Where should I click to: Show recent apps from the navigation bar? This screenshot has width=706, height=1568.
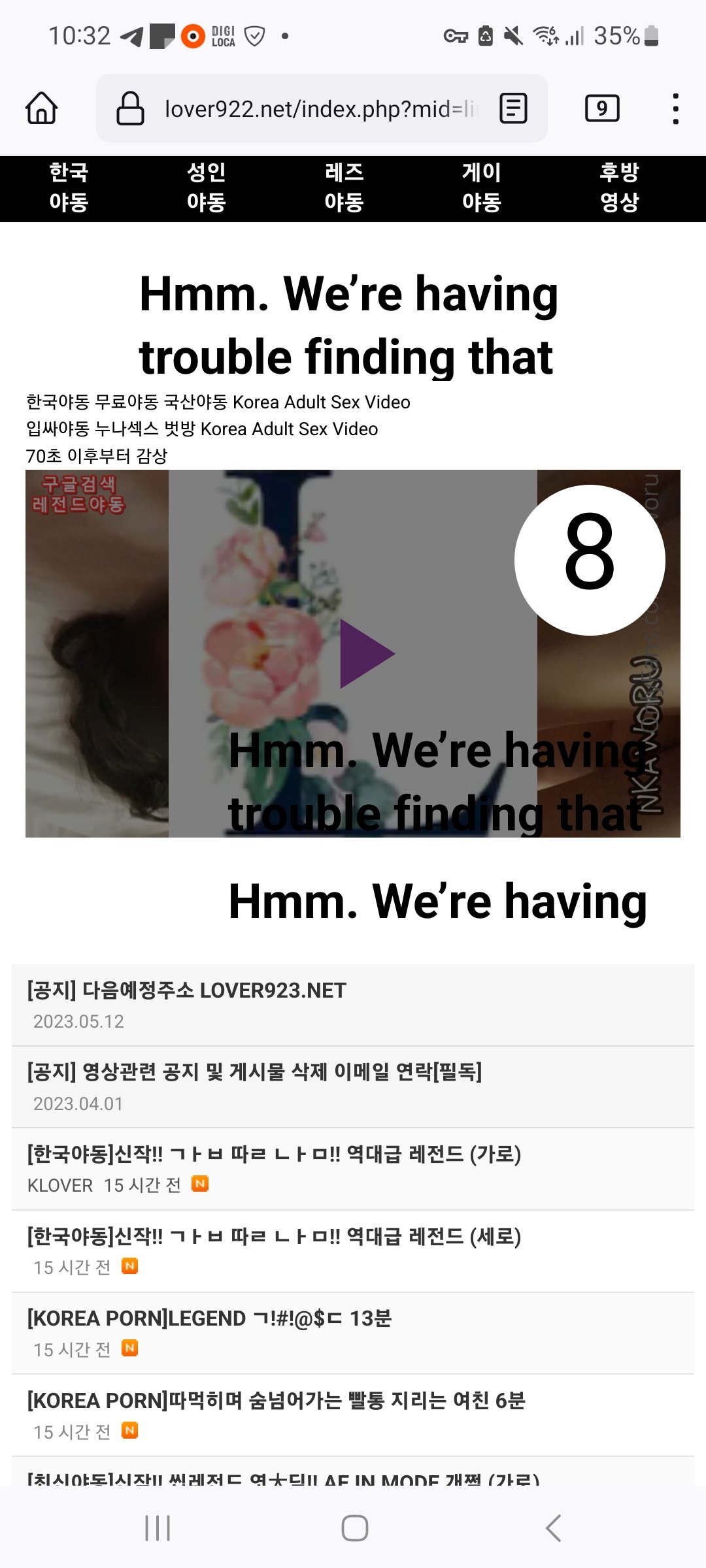coord(158,1528)
